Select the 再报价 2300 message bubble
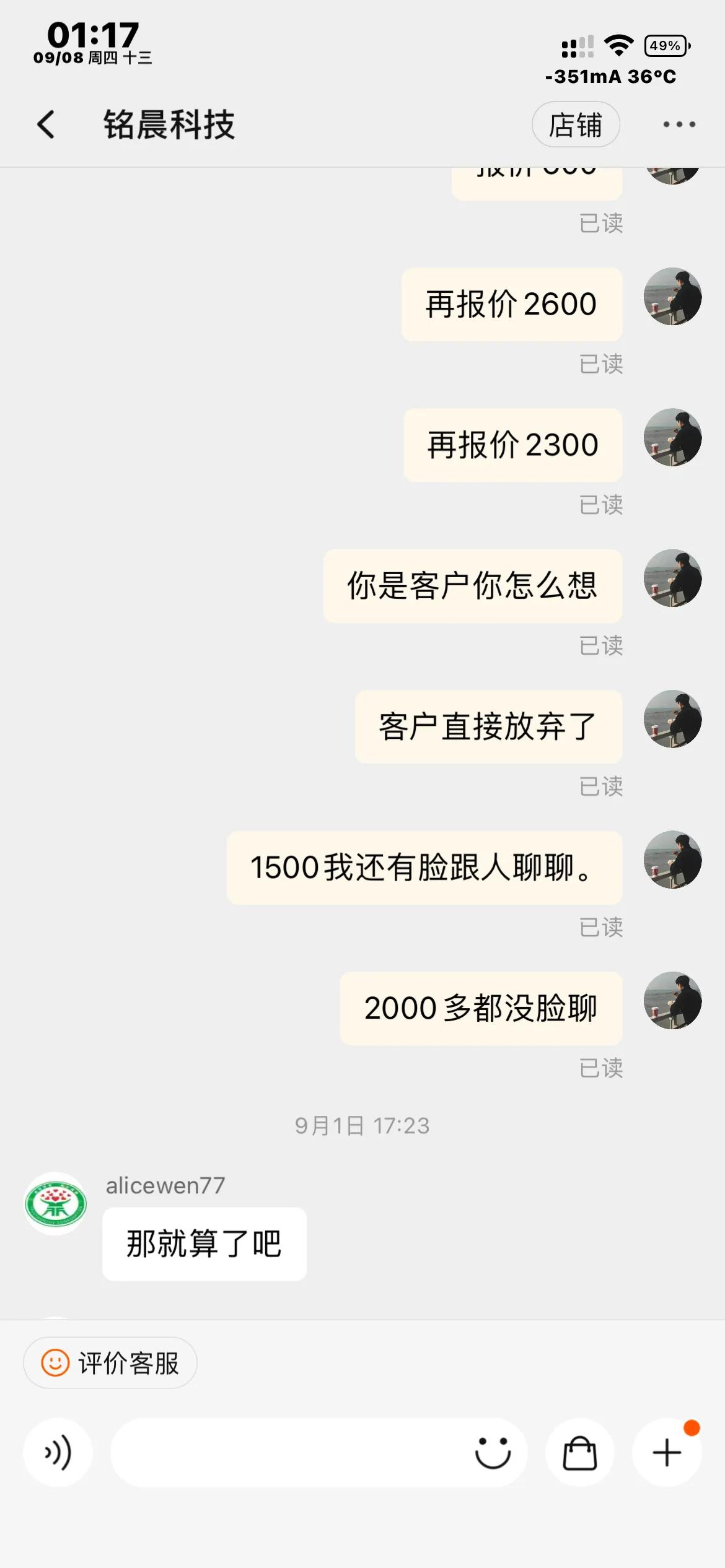This screenshot has width=725, height=1568. click(512, 445)
